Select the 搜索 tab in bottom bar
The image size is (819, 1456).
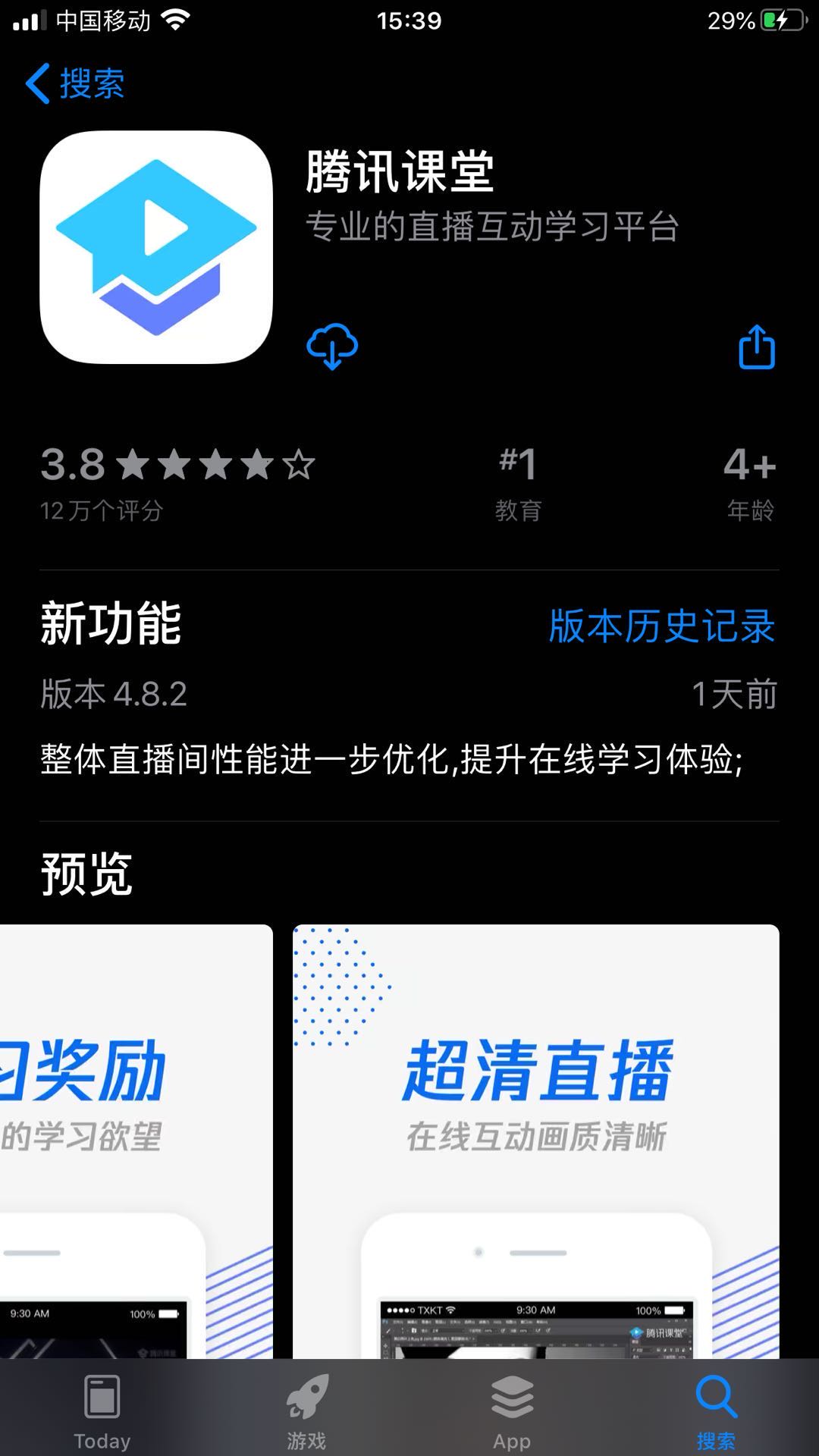click(x=716, y=1412)
